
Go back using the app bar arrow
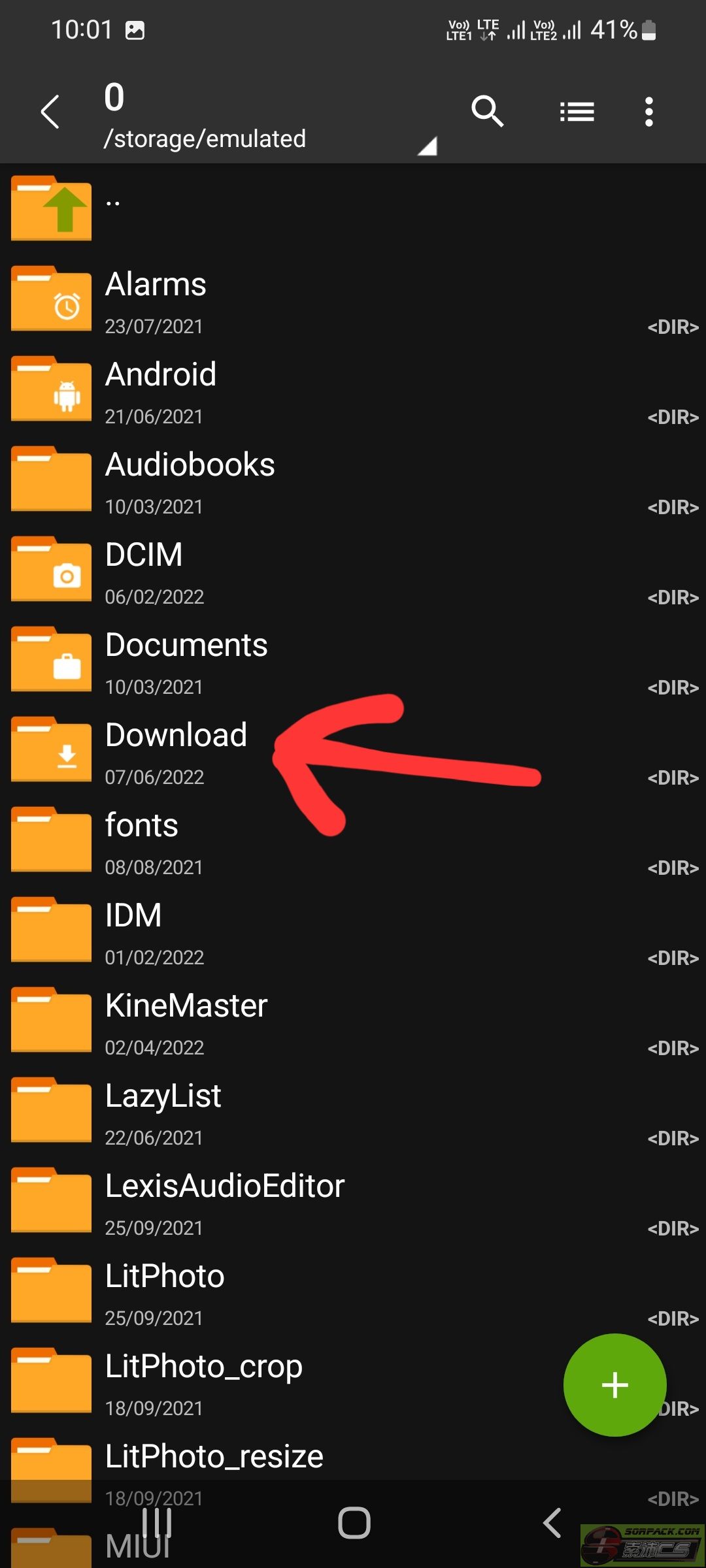click(50, 112)
